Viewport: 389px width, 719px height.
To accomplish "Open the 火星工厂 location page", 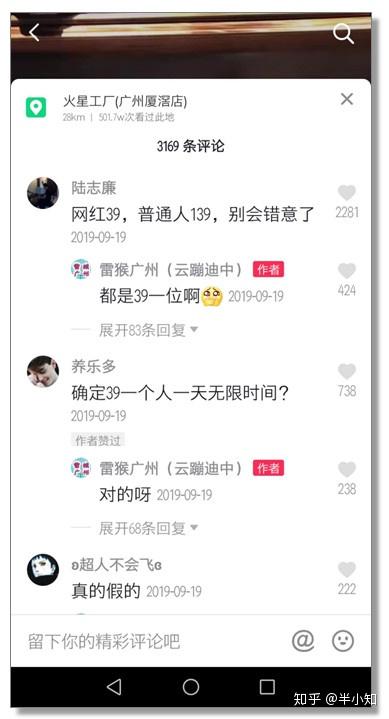I will 125,101.
